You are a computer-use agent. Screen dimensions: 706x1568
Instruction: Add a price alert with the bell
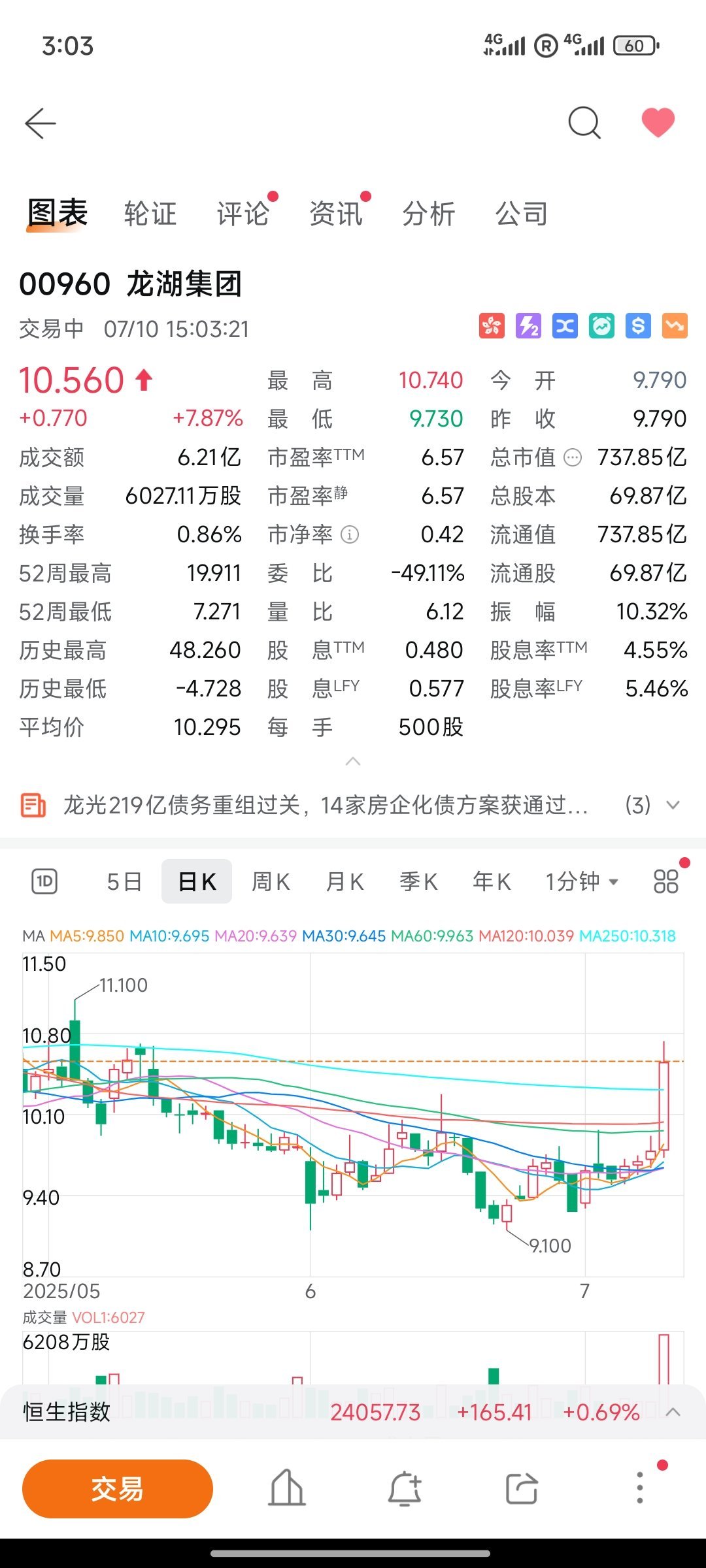point(405,1489)
